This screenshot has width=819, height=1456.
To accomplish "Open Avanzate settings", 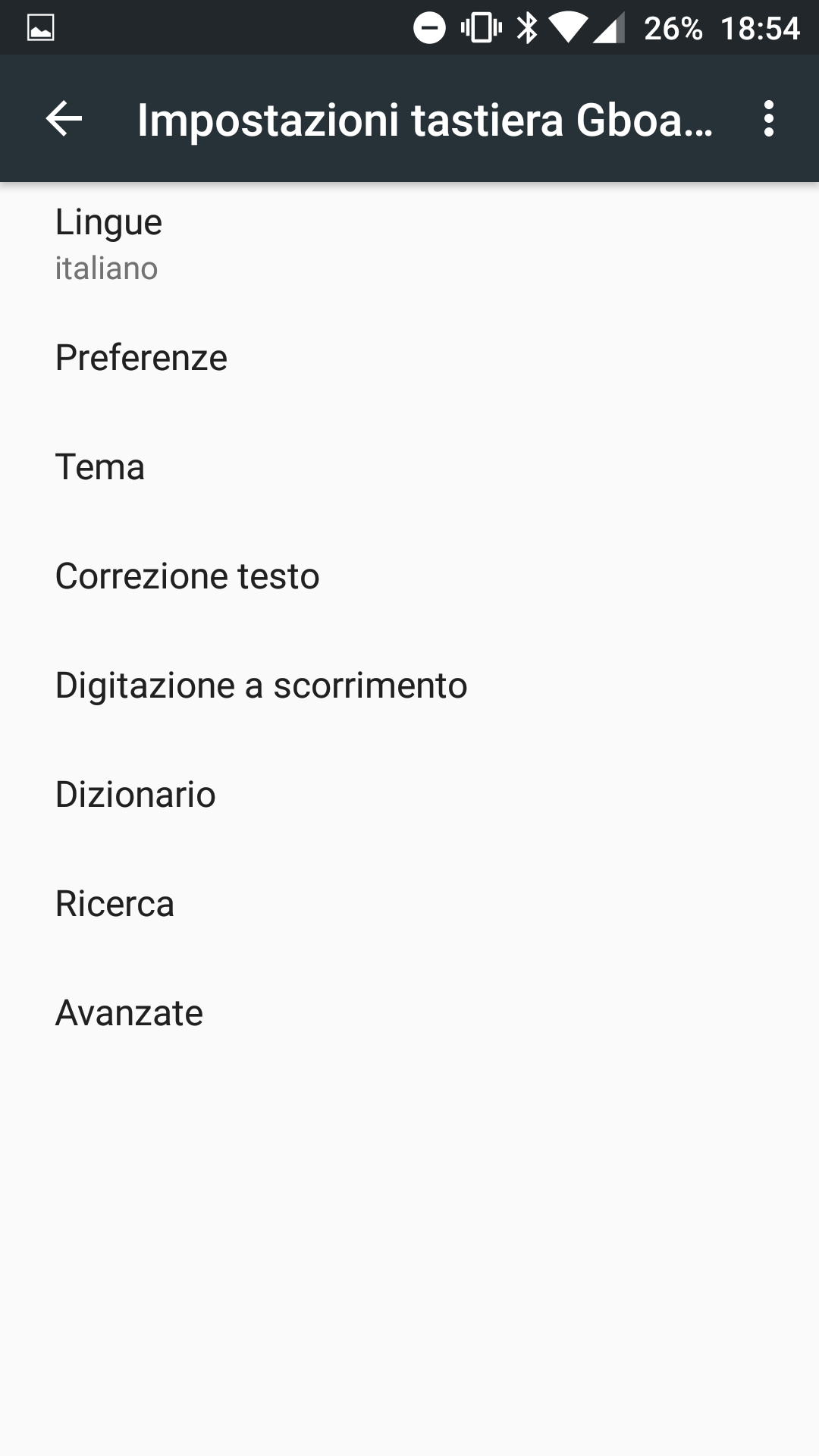I will (x=409, y=1012).
